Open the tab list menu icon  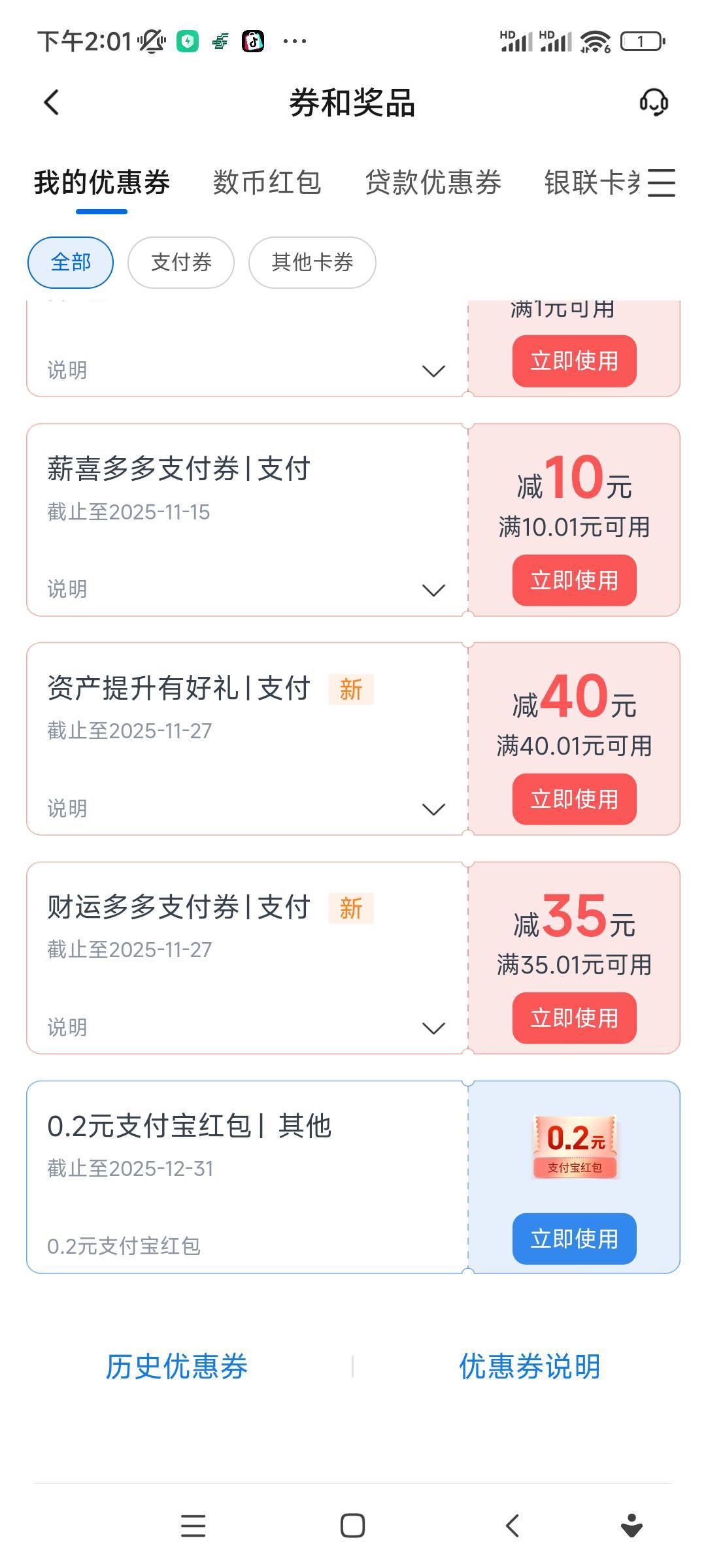click(661, 182)
